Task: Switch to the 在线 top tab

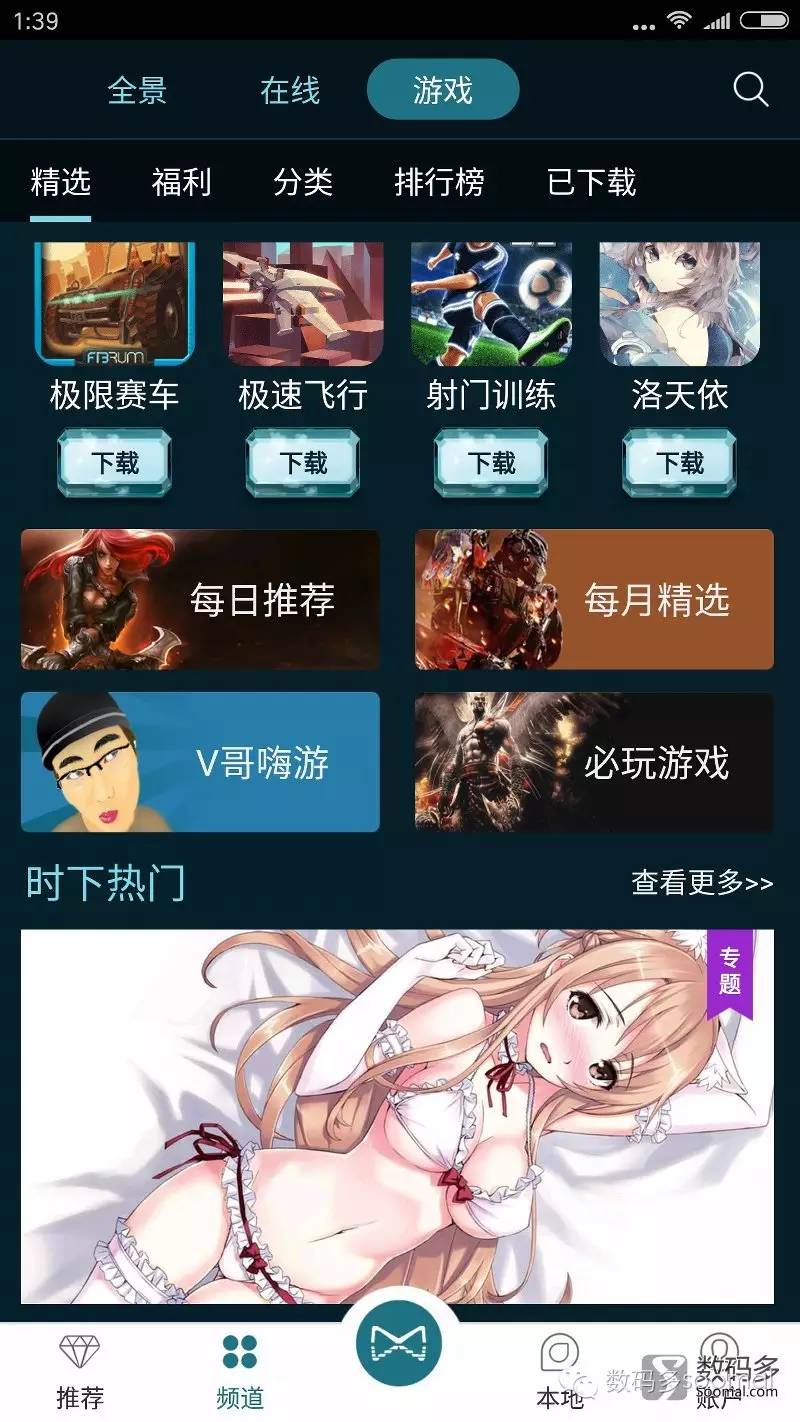Action: point(290,91)
